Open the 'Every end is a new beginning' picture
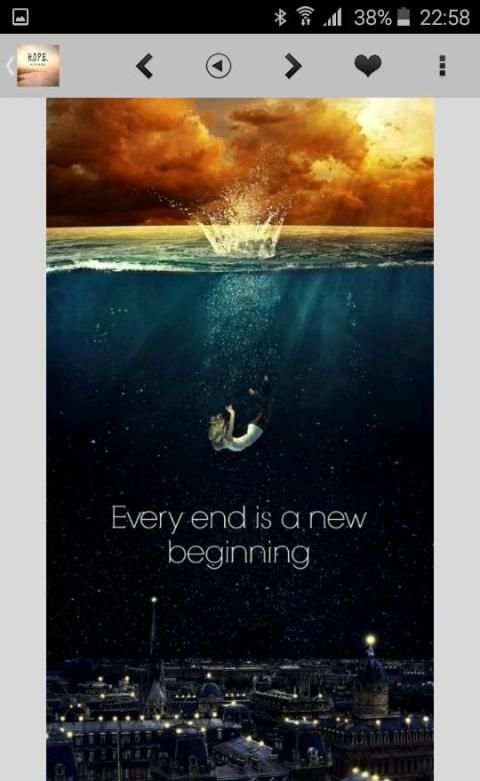Viewport: 480px width, 781px height. 240,439
